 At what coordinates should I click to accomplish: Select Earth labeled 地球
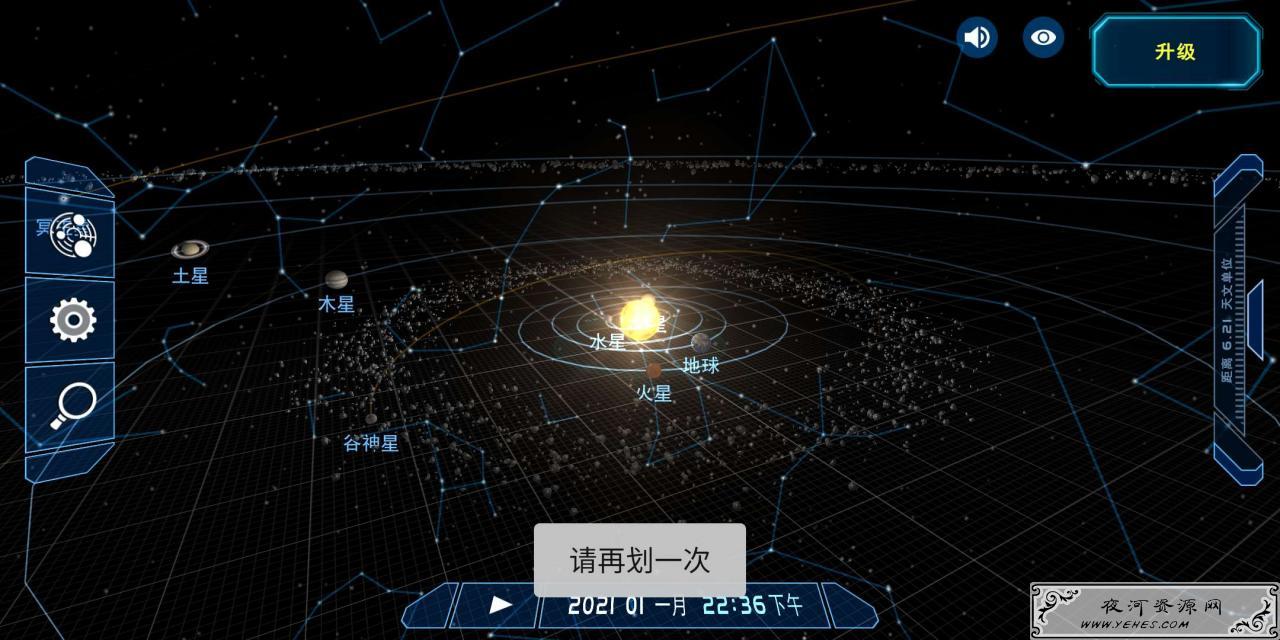(701, 343)
